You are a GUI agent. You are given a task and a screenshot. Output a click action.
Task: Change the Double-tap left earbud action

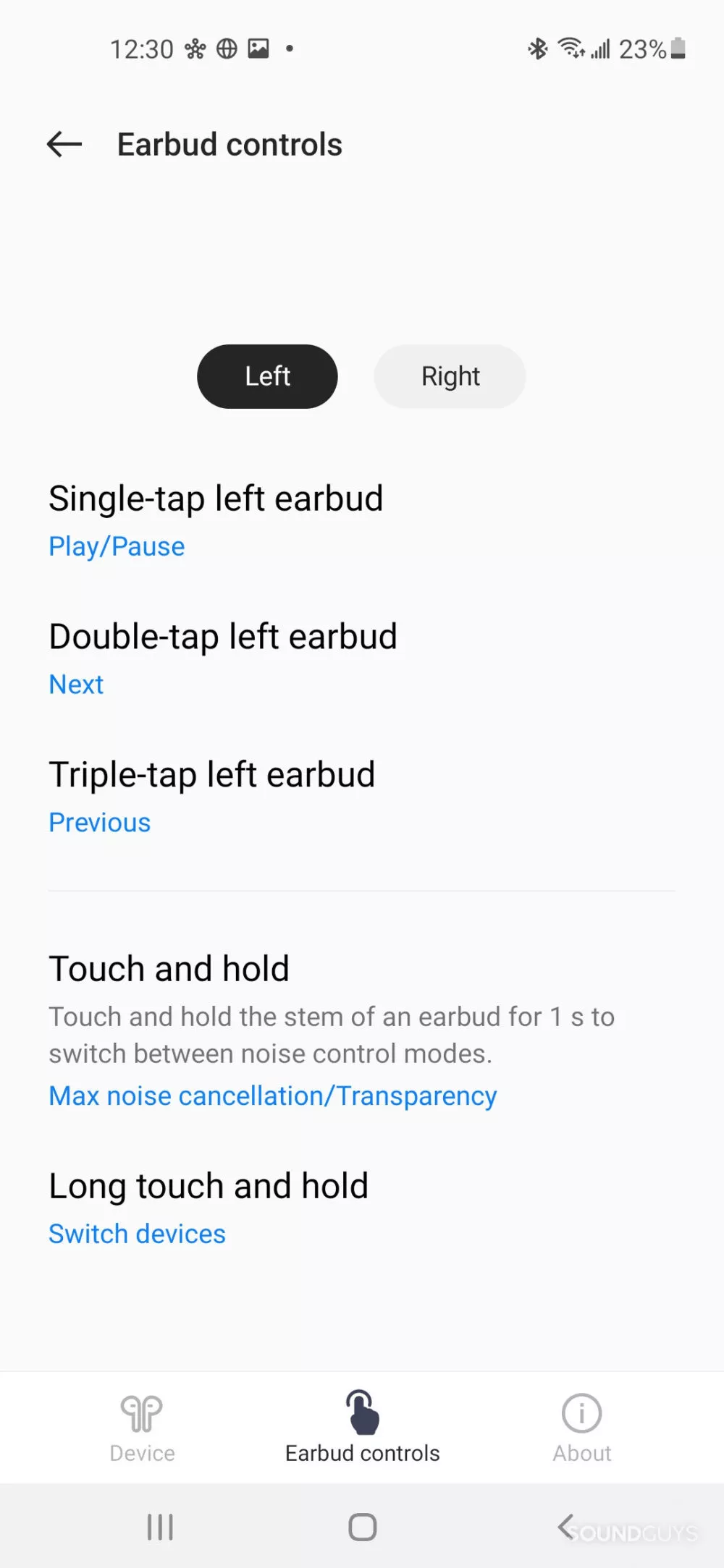[x=362, y=658]
